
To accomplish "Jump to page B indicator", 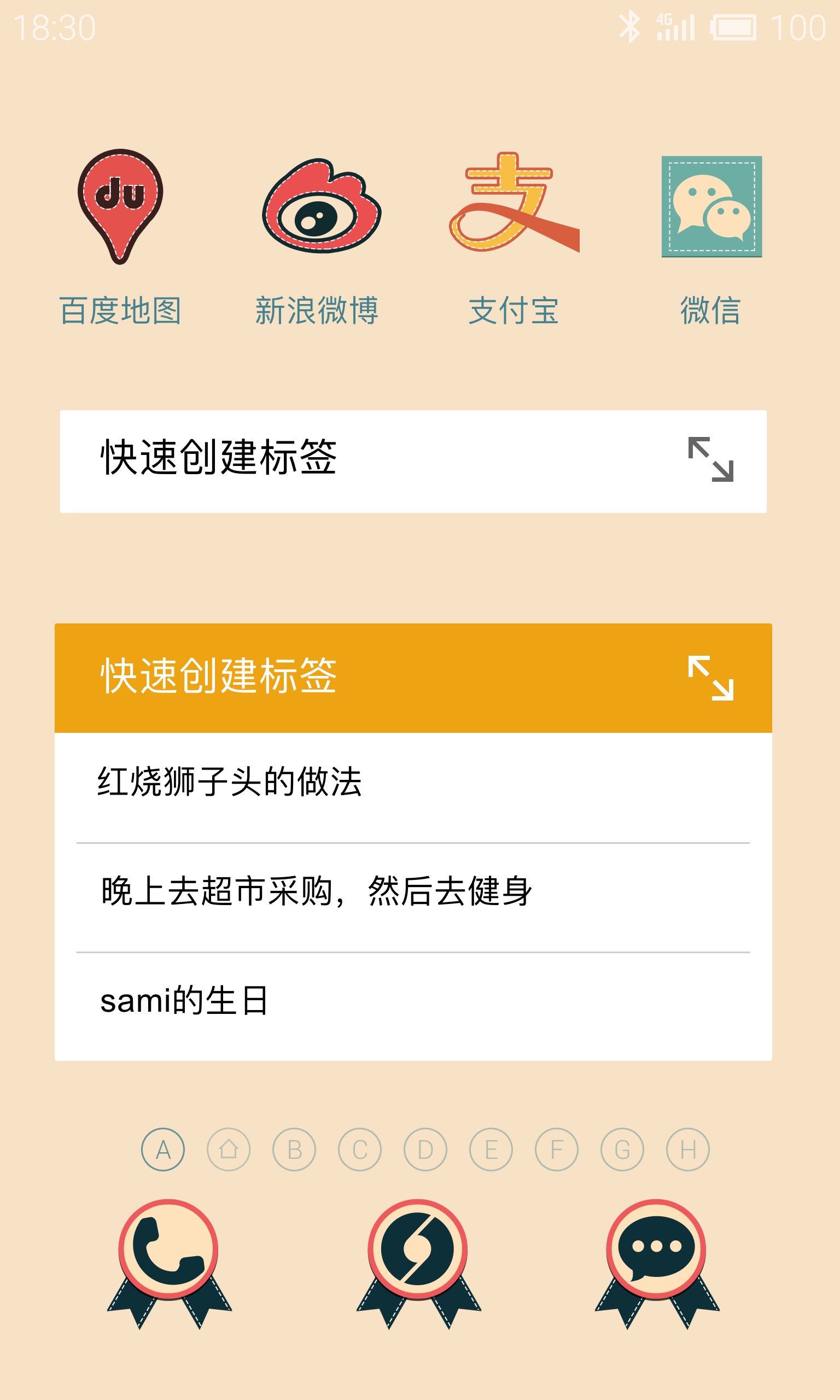I will tap(294, 1150).
